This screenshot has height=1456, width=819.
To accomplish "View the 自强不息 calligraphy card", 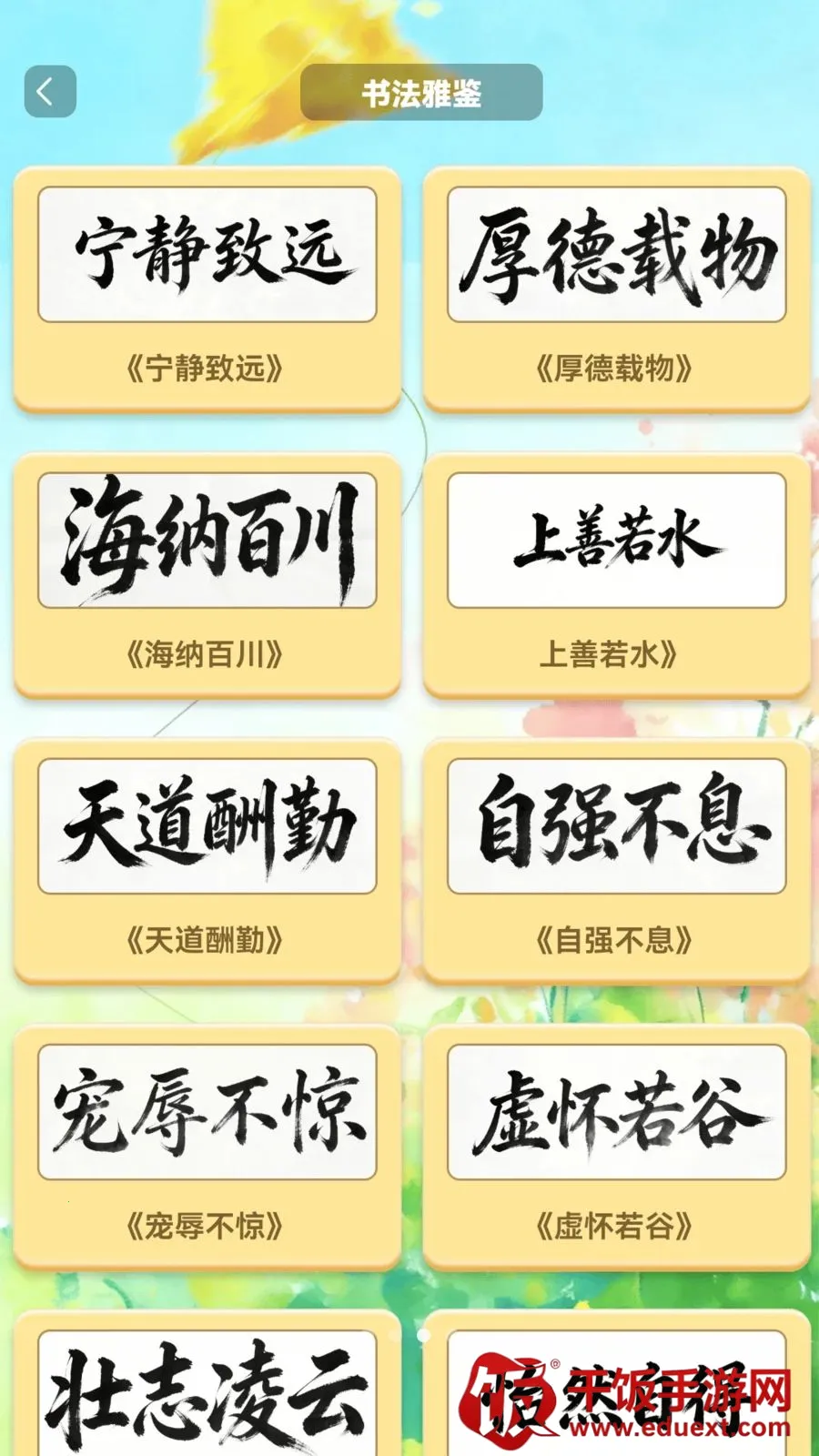I will click(616, 861).
